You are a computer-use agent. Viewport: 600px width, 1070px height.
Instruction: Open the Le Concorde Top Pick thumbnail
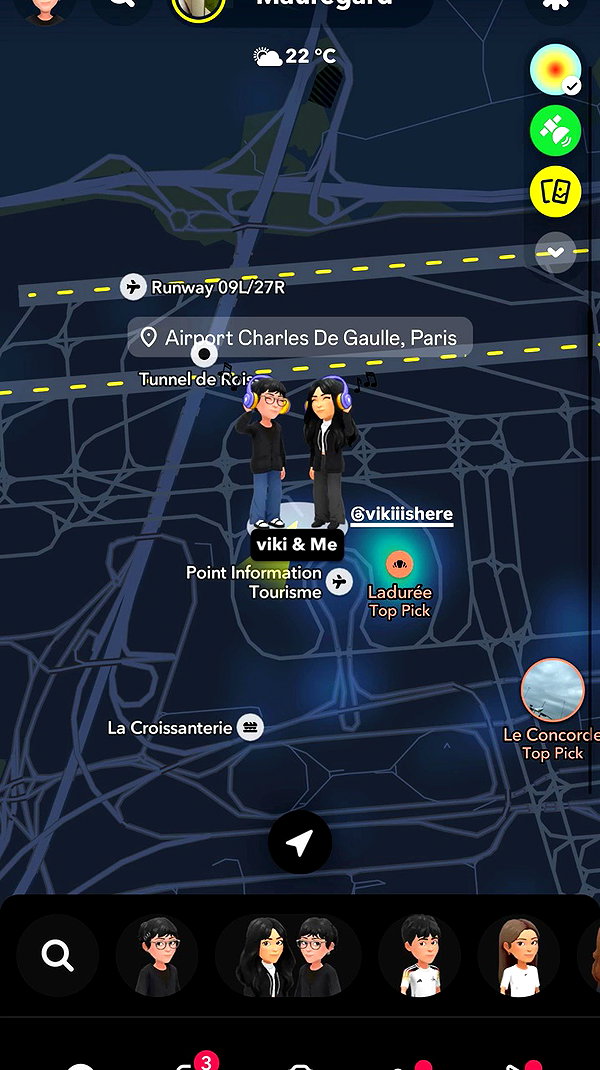[x=552, y=690]
